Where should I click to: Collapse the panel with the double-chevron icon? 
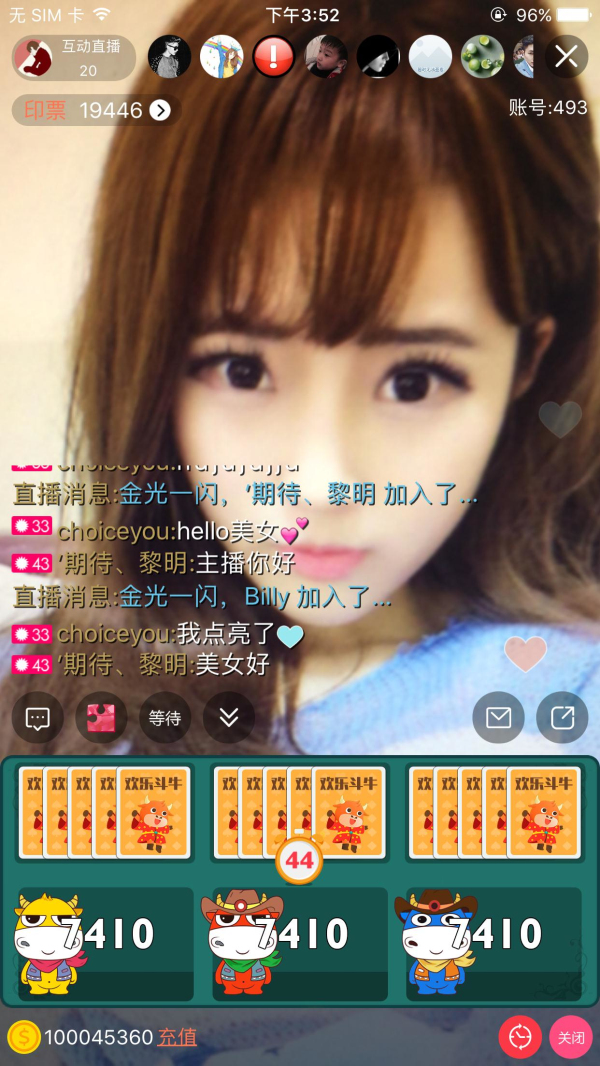click(x=229, y=718)
